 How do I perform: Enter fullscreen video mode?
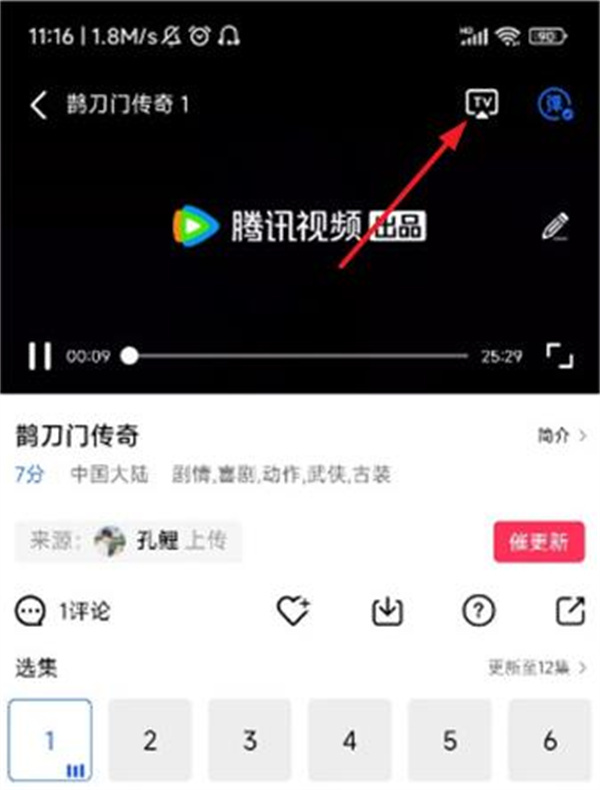tap(557, 356)
